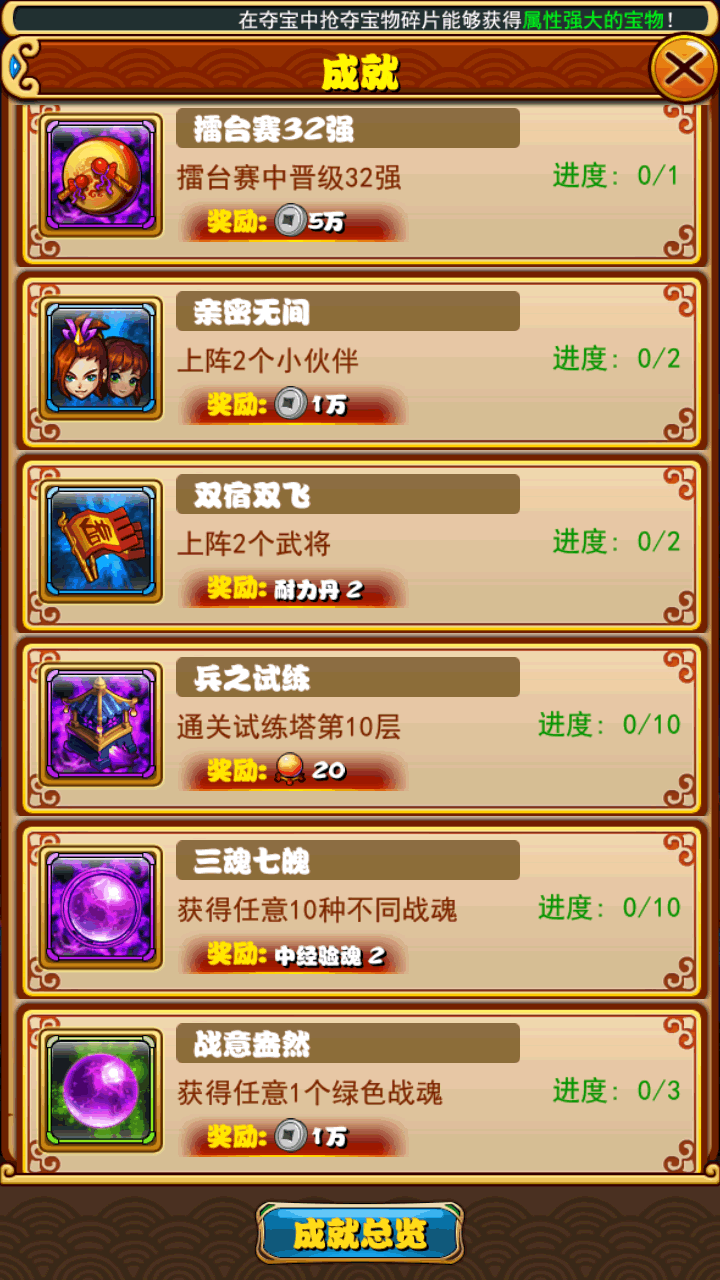Image resolution: width=720 pixels, height=1280 pixels.
Task: Select the 亲密无间 achievement card
Action: point(360,360)
